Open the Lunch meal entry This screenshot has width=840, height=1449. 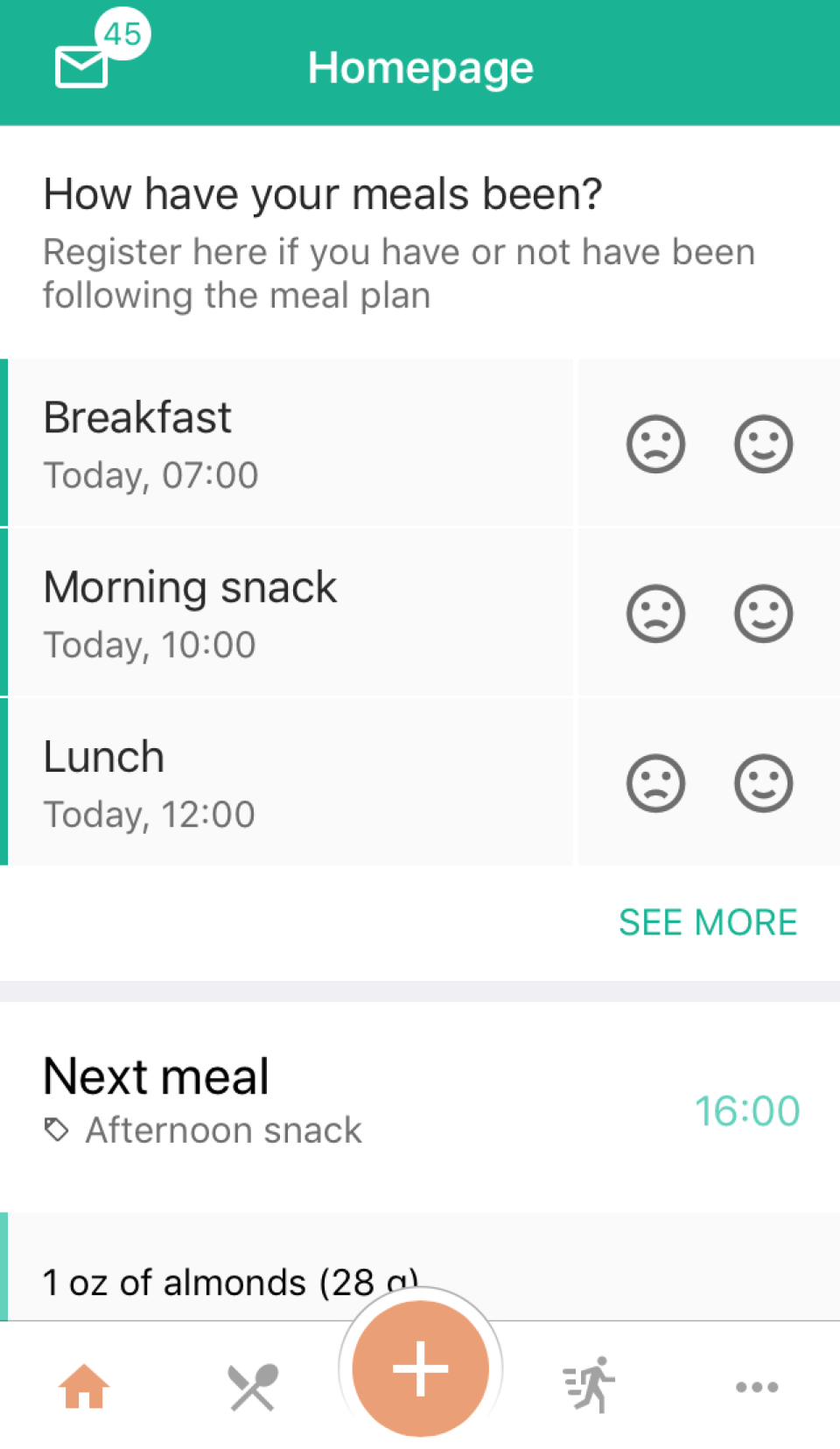coord(289,783)
